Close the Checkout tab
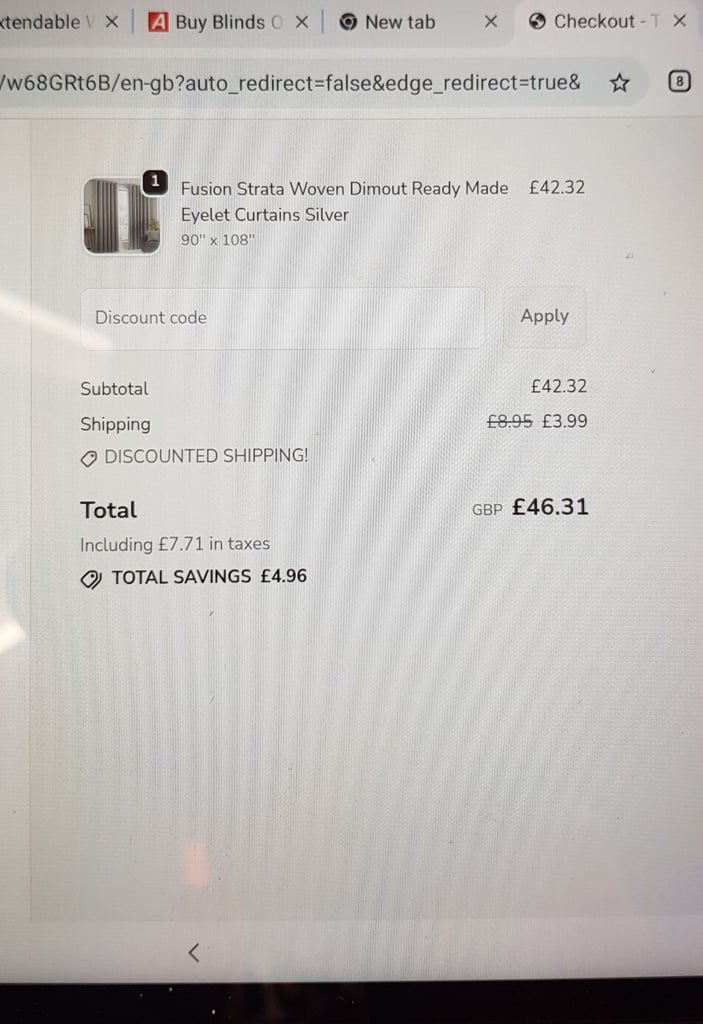 680,22
